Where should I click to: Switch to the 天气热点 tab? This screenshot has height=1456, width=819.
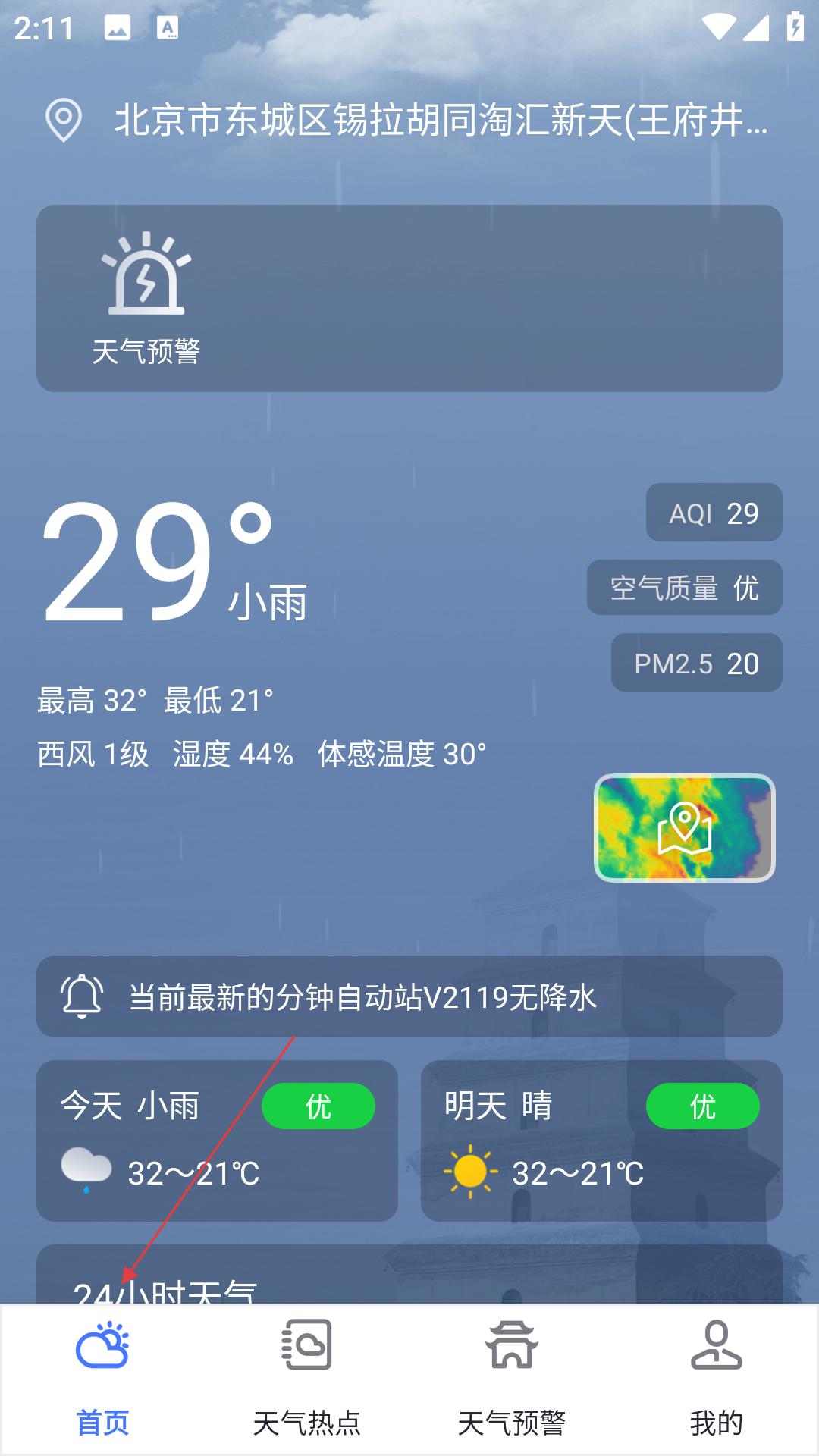(307, 1380)
